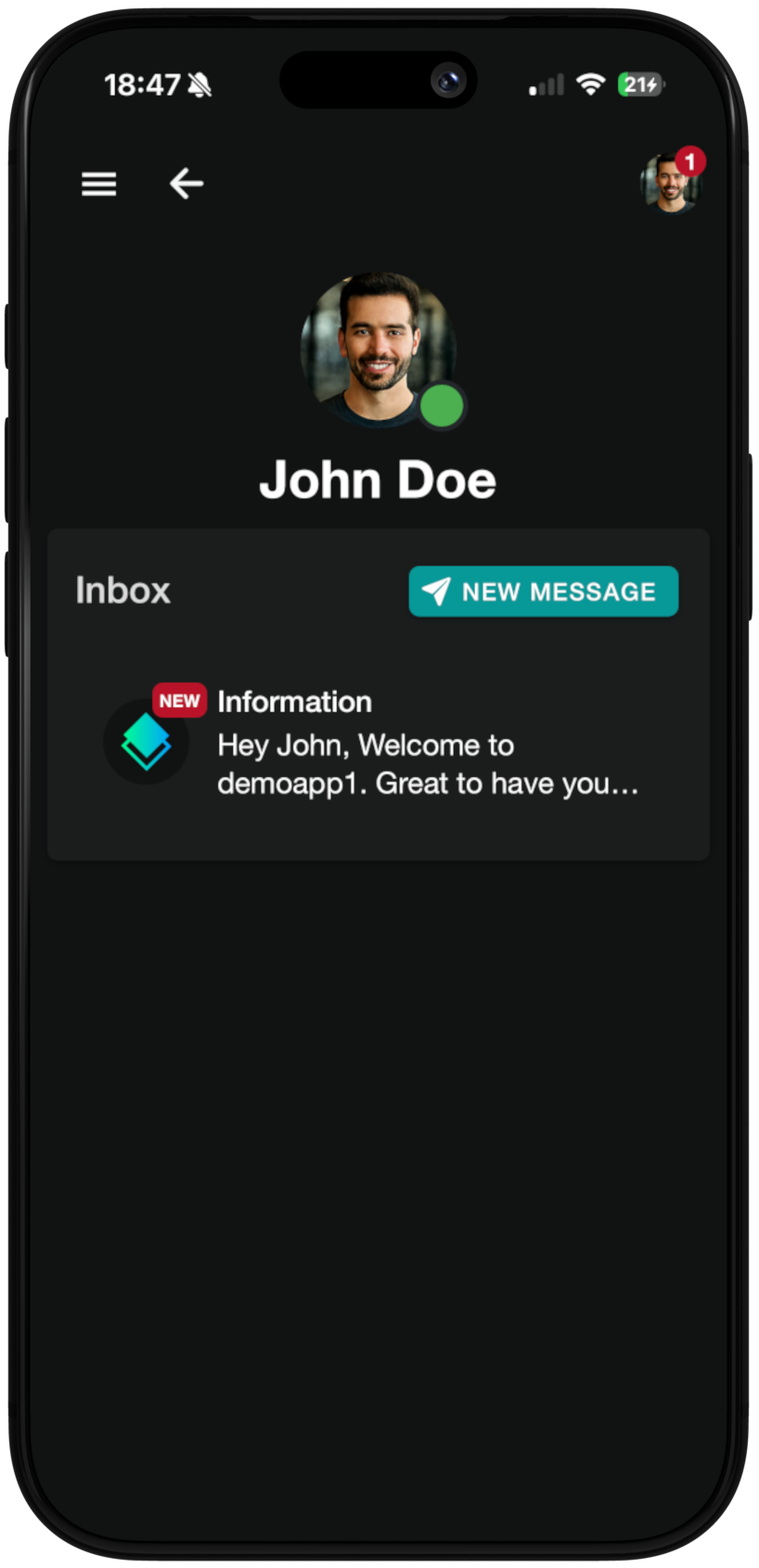759x1568 pixels.
Task: Open the truncated welcome message text
Action: (427, 764)
